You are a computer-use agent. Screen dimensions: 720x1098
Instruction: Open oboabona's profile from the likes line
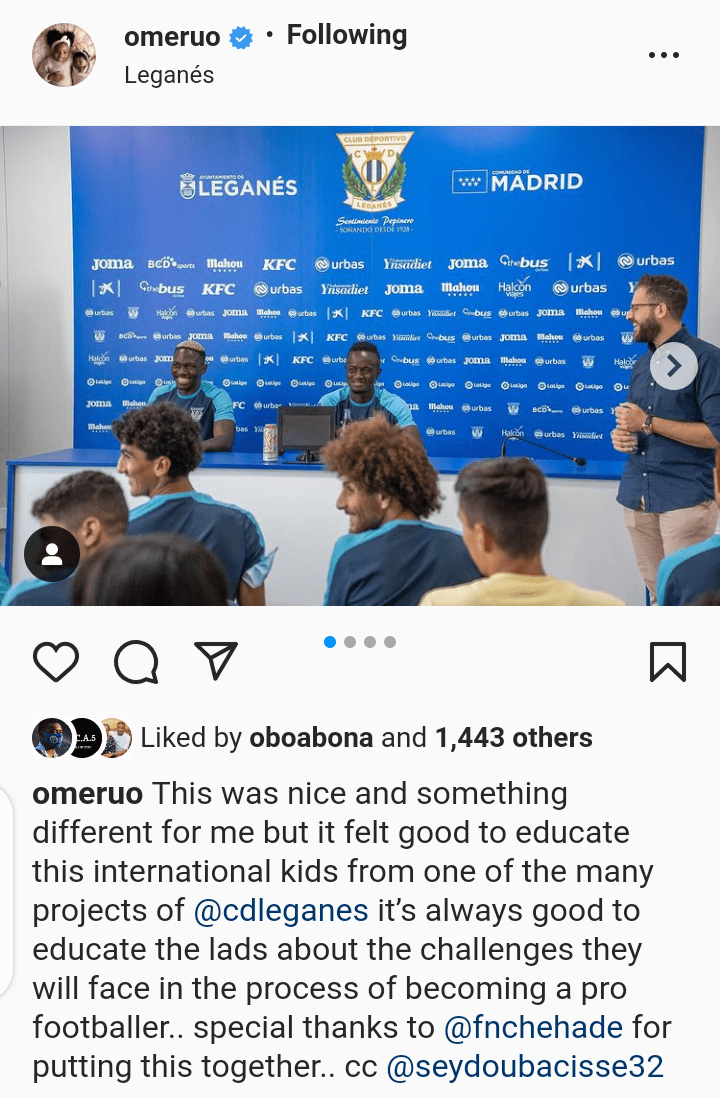311,738
